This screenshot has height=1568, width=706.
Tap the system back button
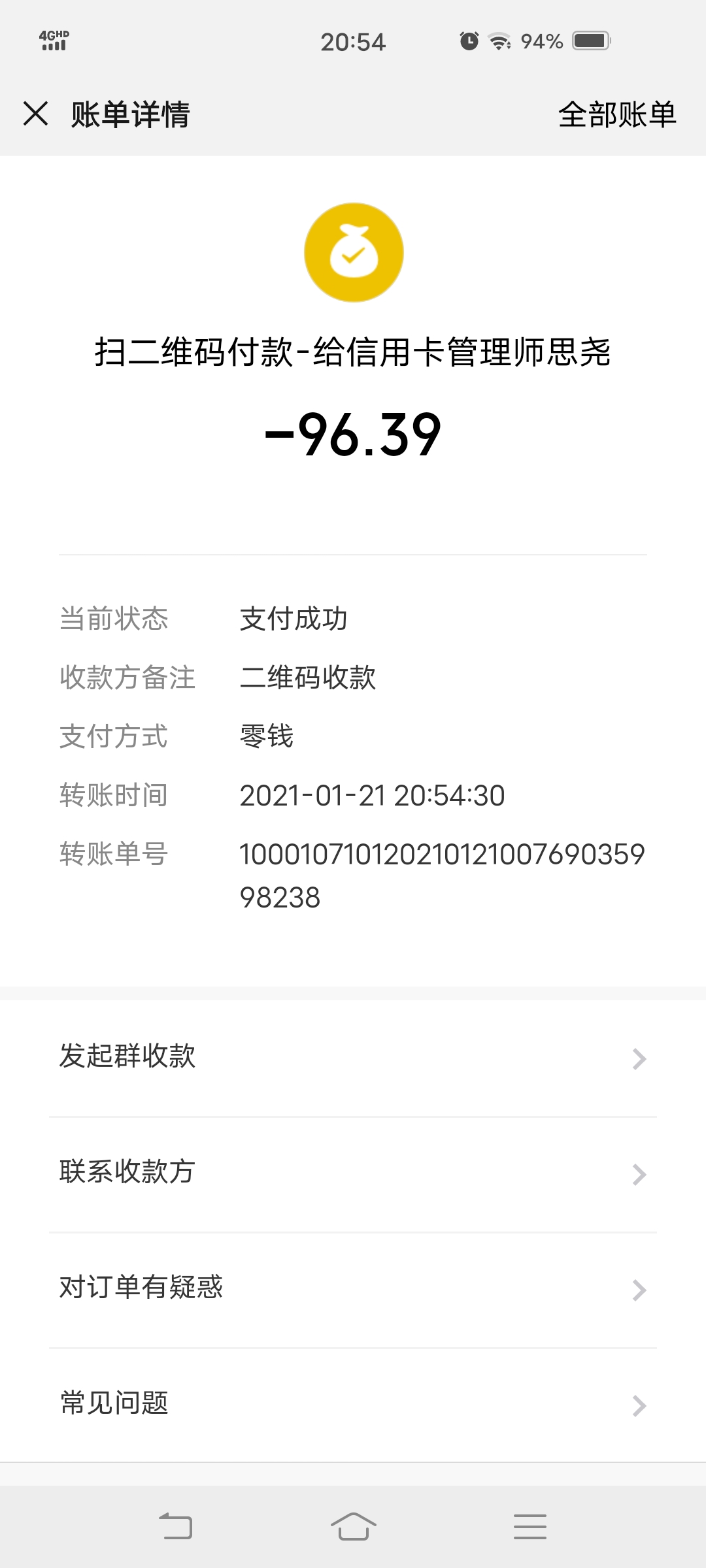click(x=175, y=1527)
